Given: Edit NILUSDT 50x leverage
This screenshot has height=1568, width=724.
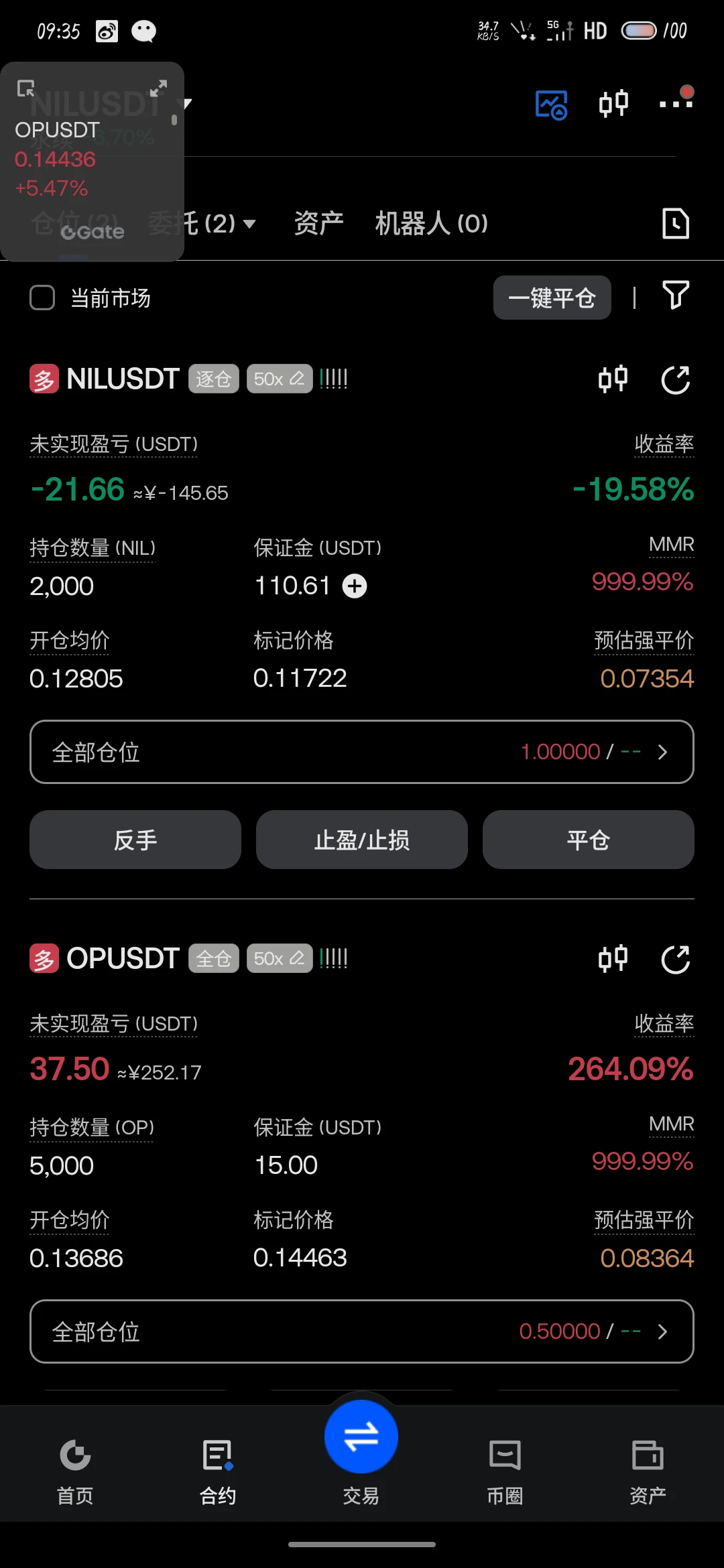Looking at the screenshot, I should click(x=280, y=379).
